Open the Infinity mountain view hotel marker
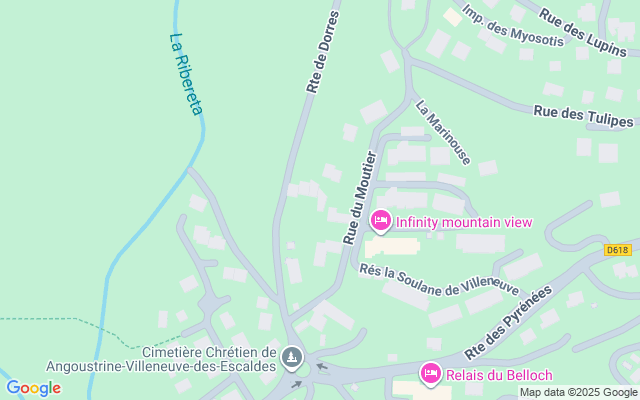Screen dimensions: 640x400 pyautogui.click(x=380, y=221)
